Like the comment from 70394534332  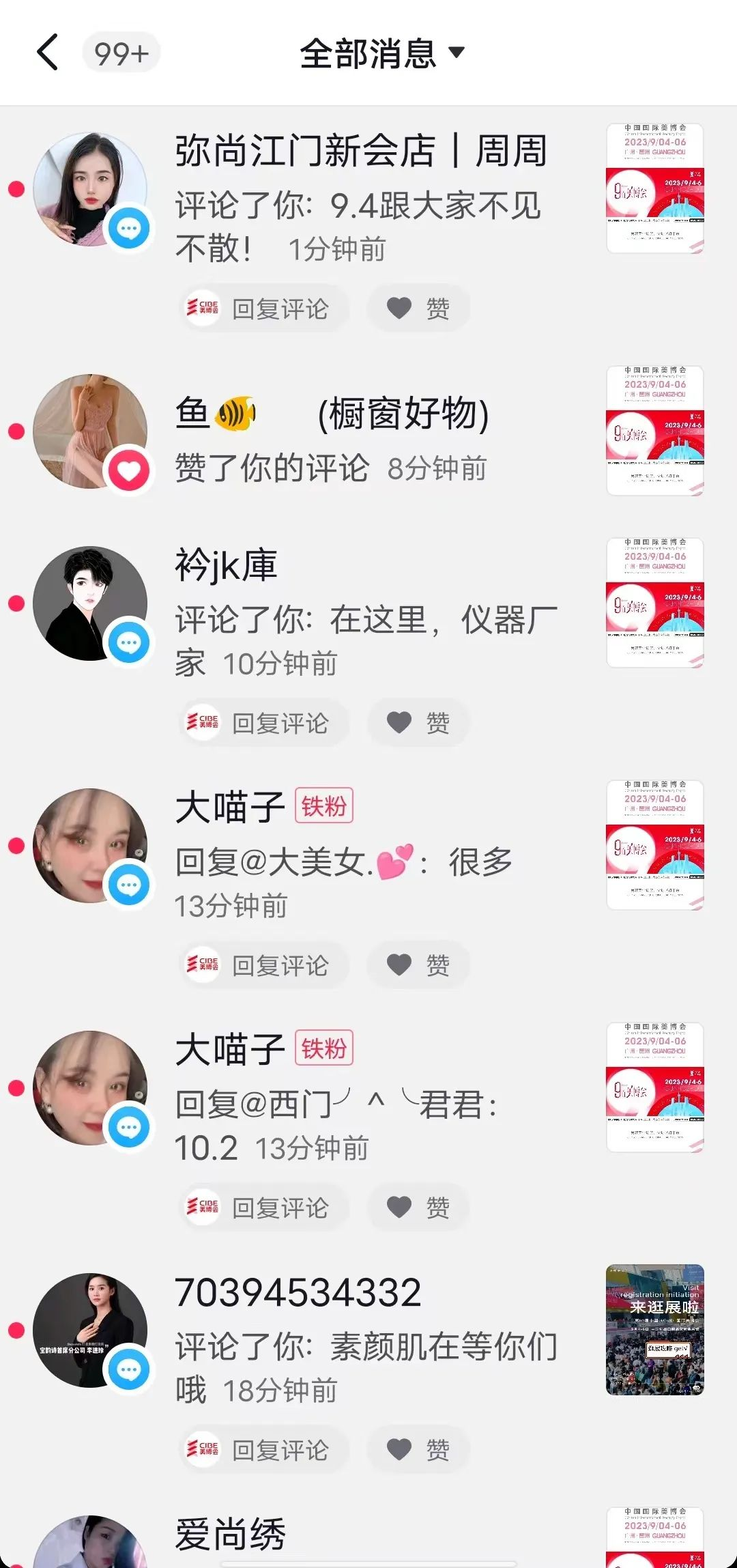point(418,1450)
